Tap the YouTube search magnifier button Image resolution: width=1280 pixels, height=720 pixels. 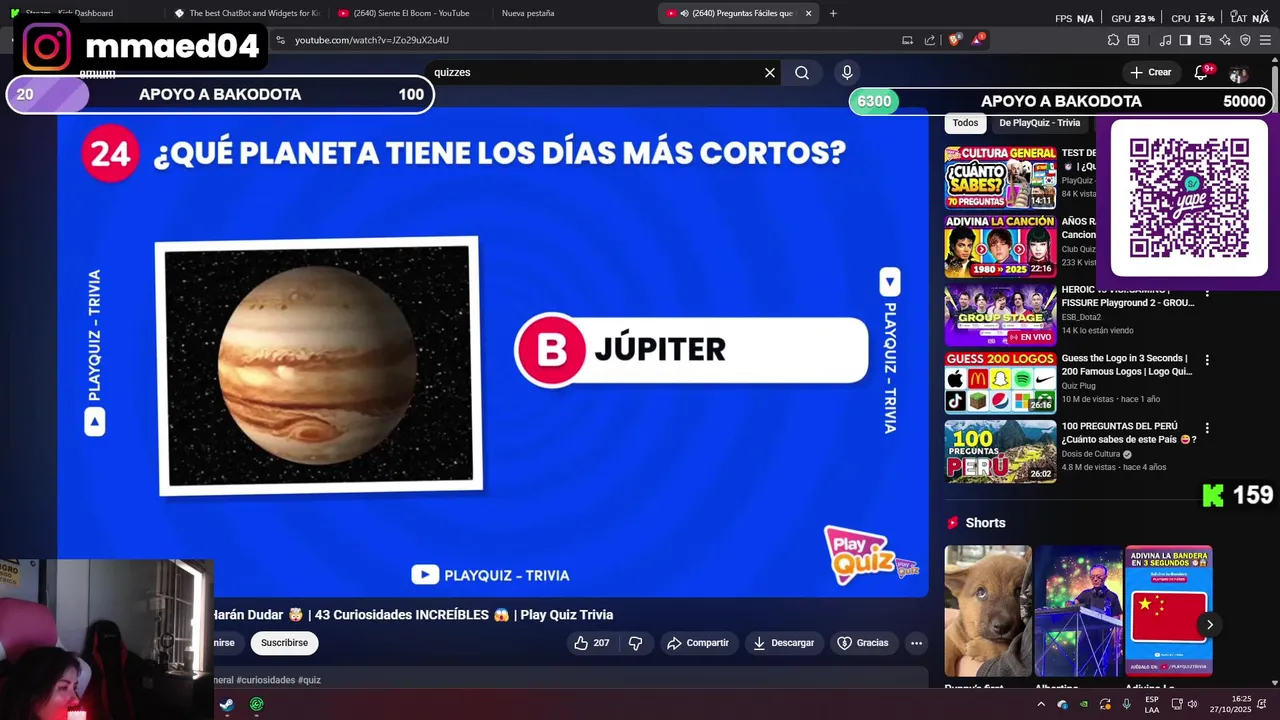coord(802,72)
